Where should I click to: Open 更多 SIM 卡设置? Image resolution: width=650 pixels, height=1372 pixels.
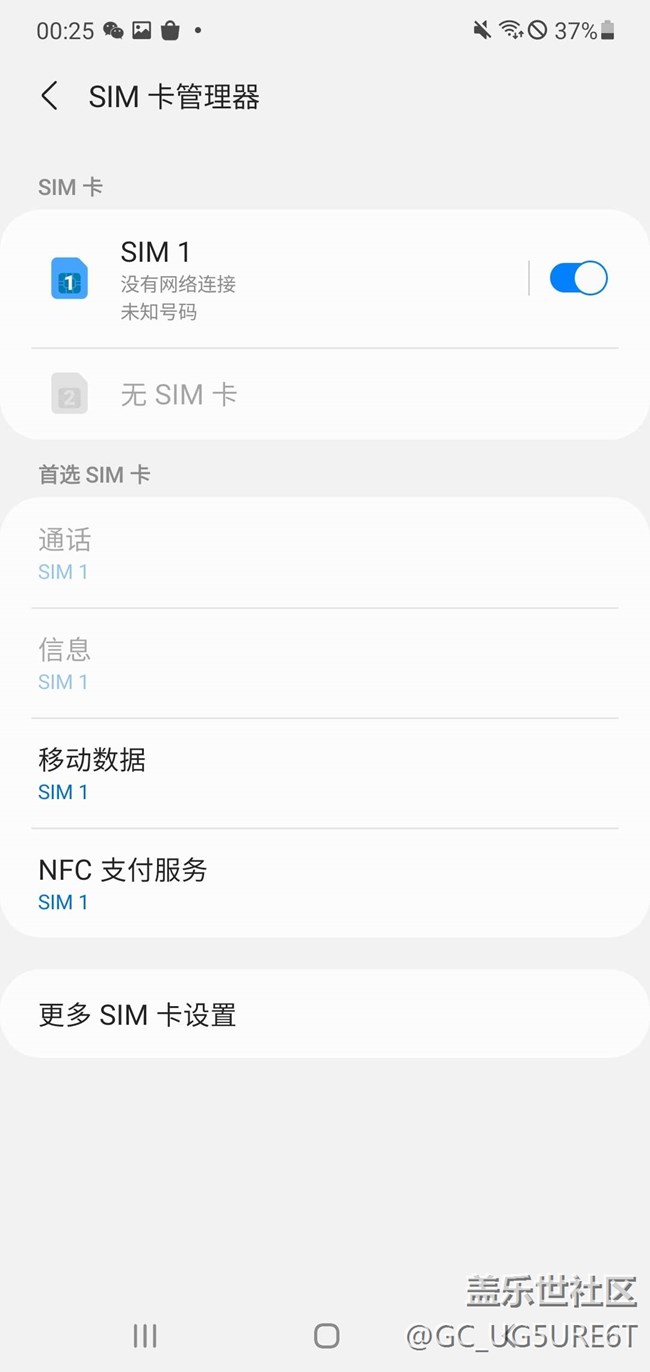(x=324, y=1015)
